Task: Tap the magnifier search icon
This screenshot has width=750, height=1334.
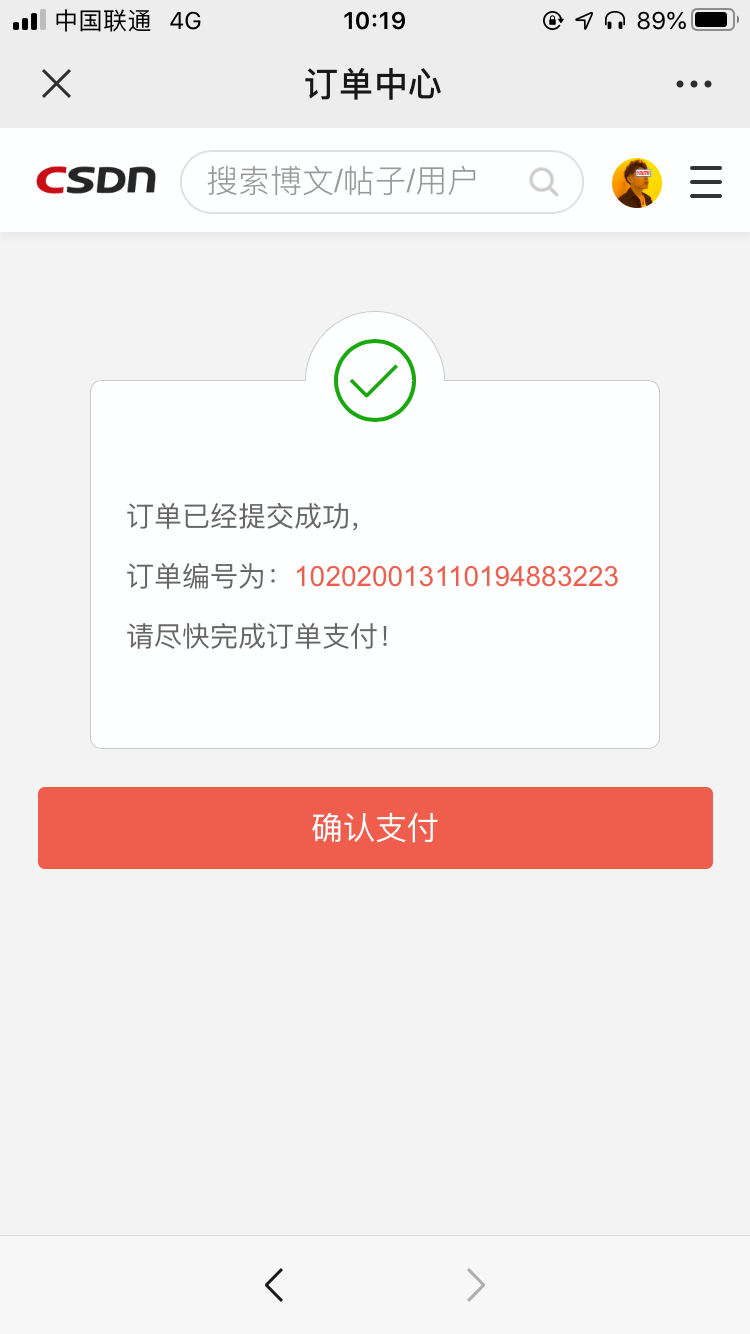Action: [543, 182]
